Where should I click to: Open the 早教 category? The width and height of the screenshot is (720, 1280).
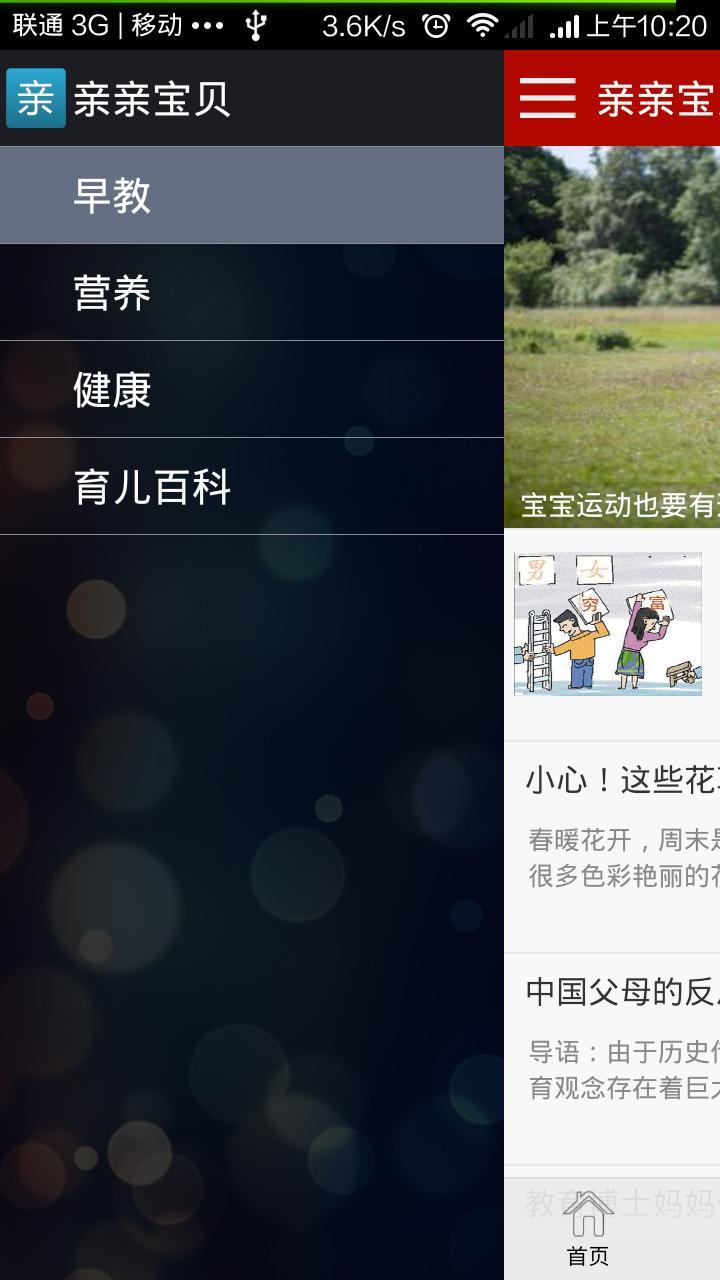250,195
